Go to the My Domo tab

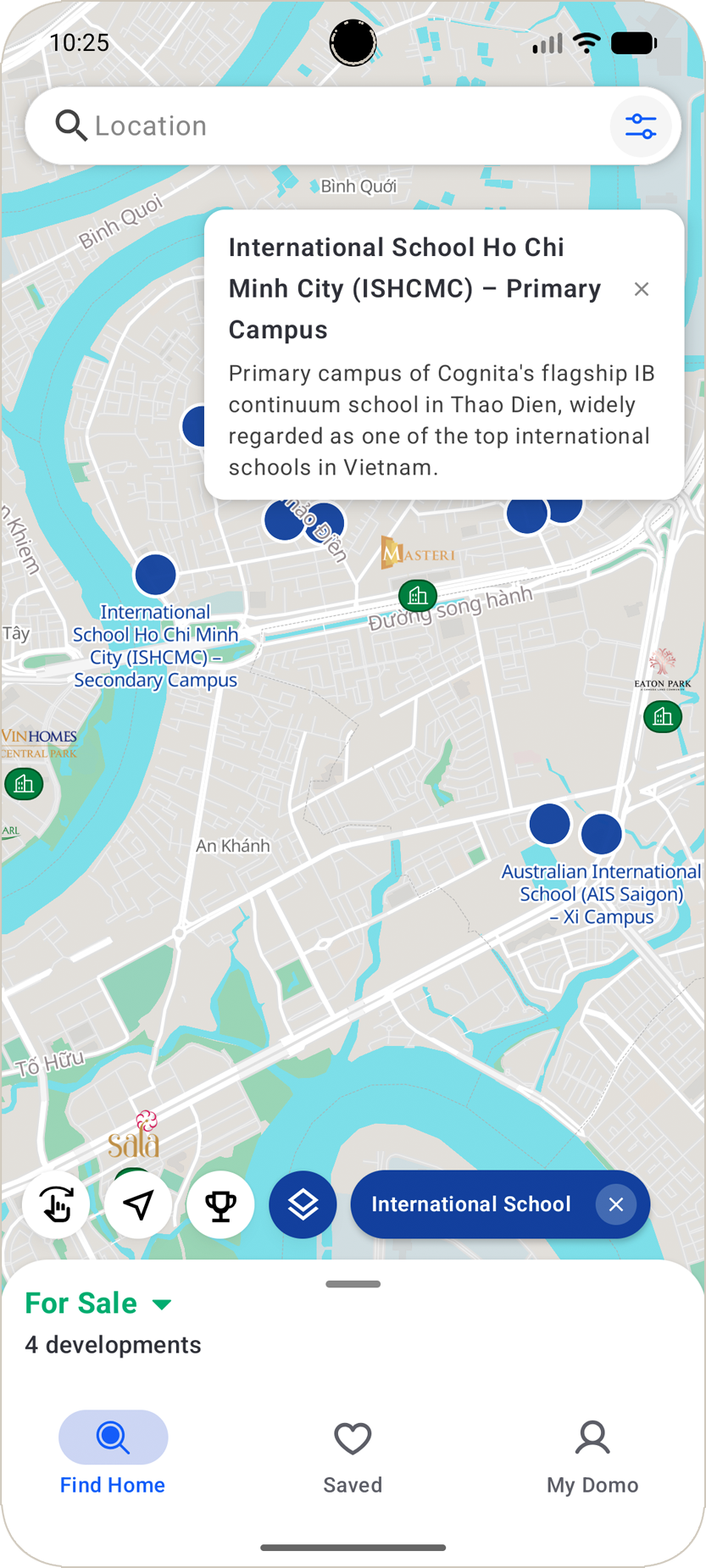[x=592, y=1458]
